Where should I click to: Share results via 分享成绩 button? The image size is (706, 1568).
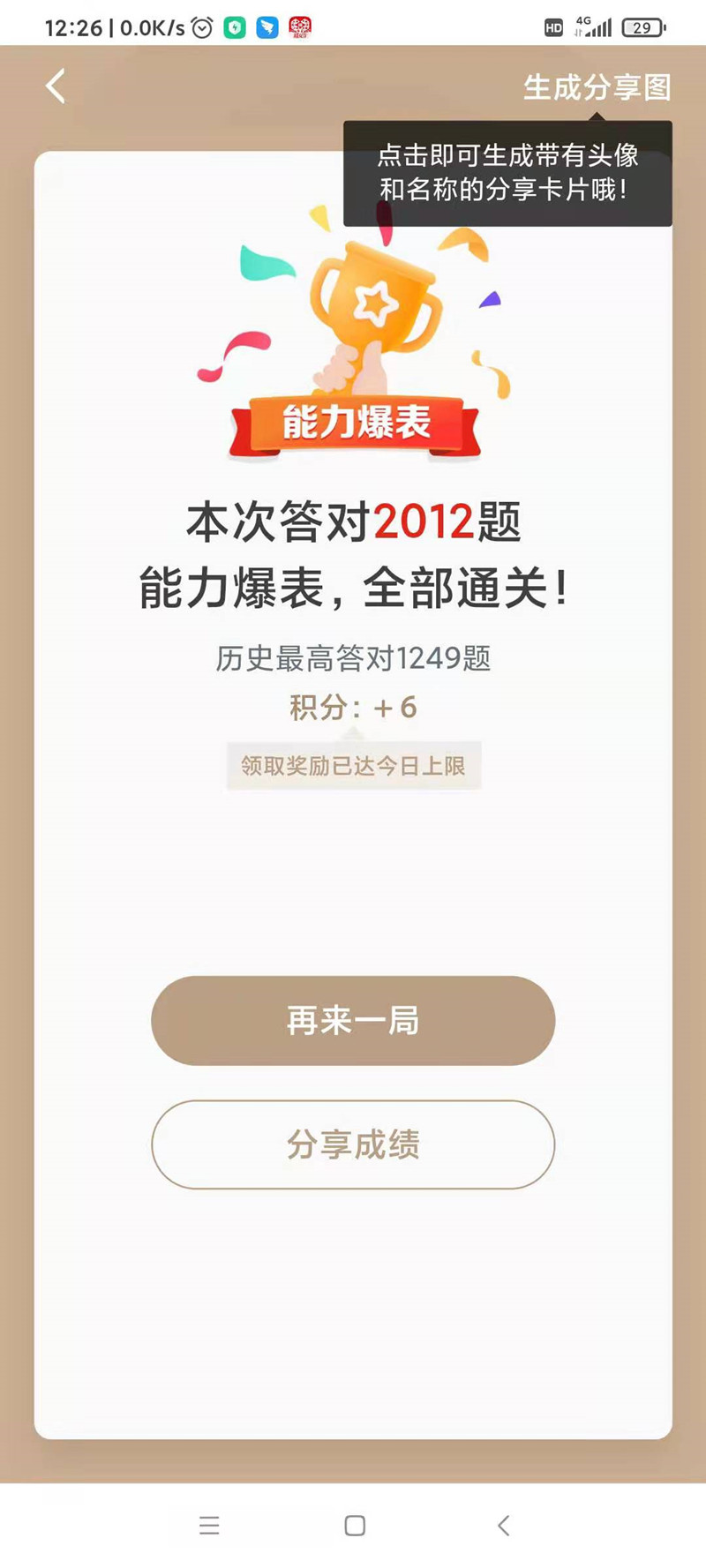(353, 1144)
